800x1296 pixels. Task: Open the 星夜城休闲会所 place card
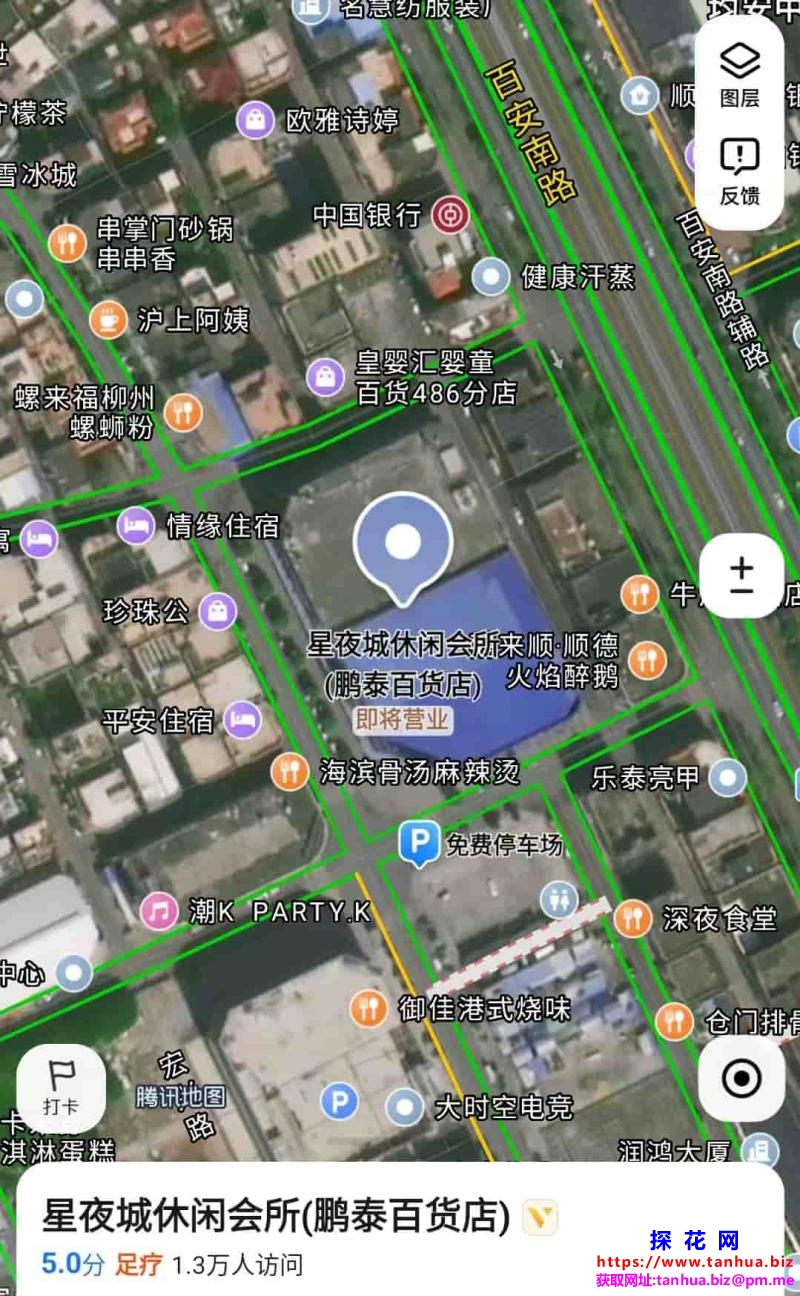point(275,1218)
